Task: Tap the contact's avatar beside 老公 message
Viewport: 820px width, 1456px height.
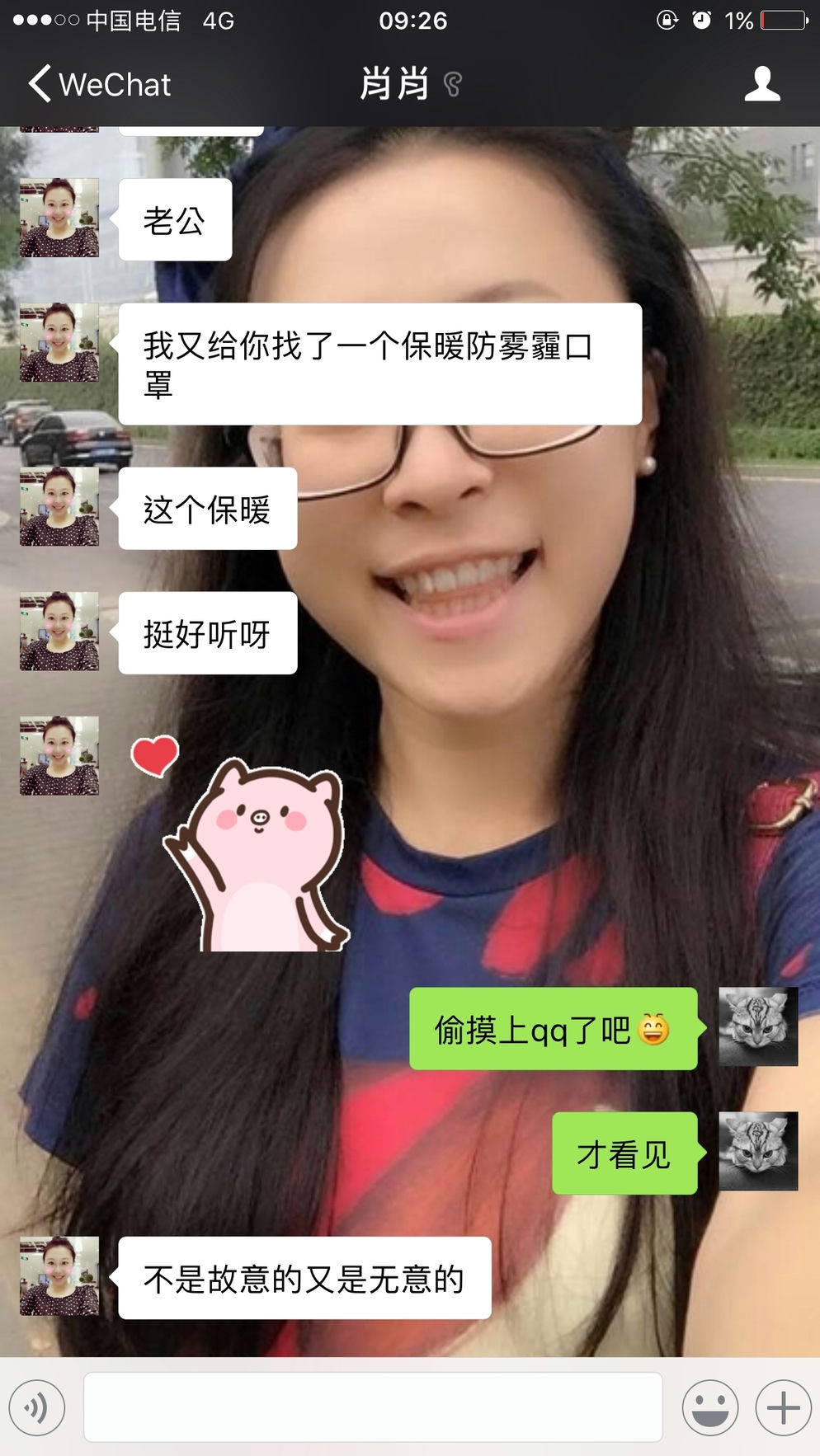Action: click(x=59, y=218)
